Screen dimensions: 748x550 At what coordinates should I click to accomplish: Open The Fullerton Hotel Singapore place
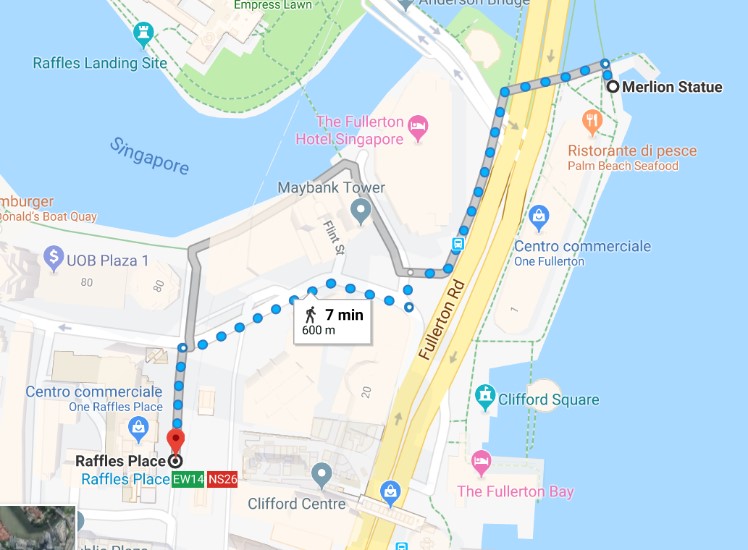click(418, 125)
